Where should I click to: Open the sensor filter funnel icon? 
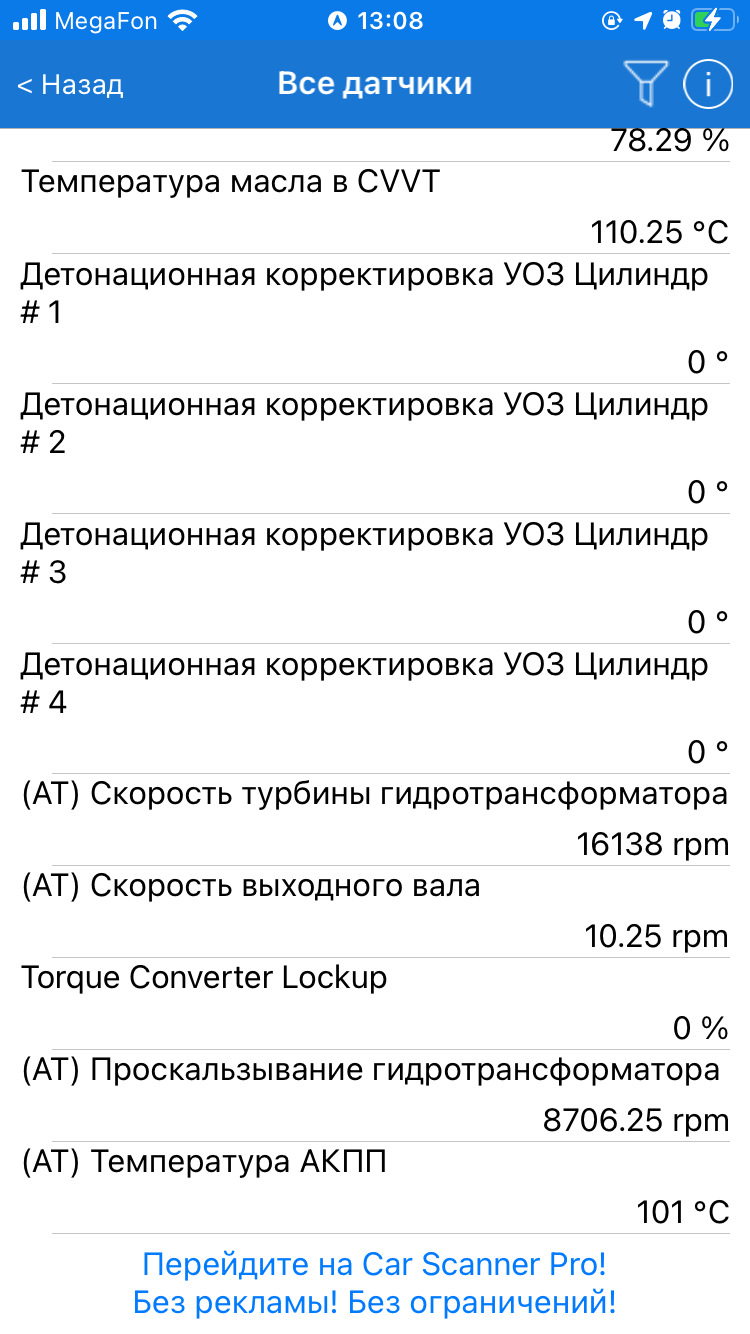pos(645,84)
